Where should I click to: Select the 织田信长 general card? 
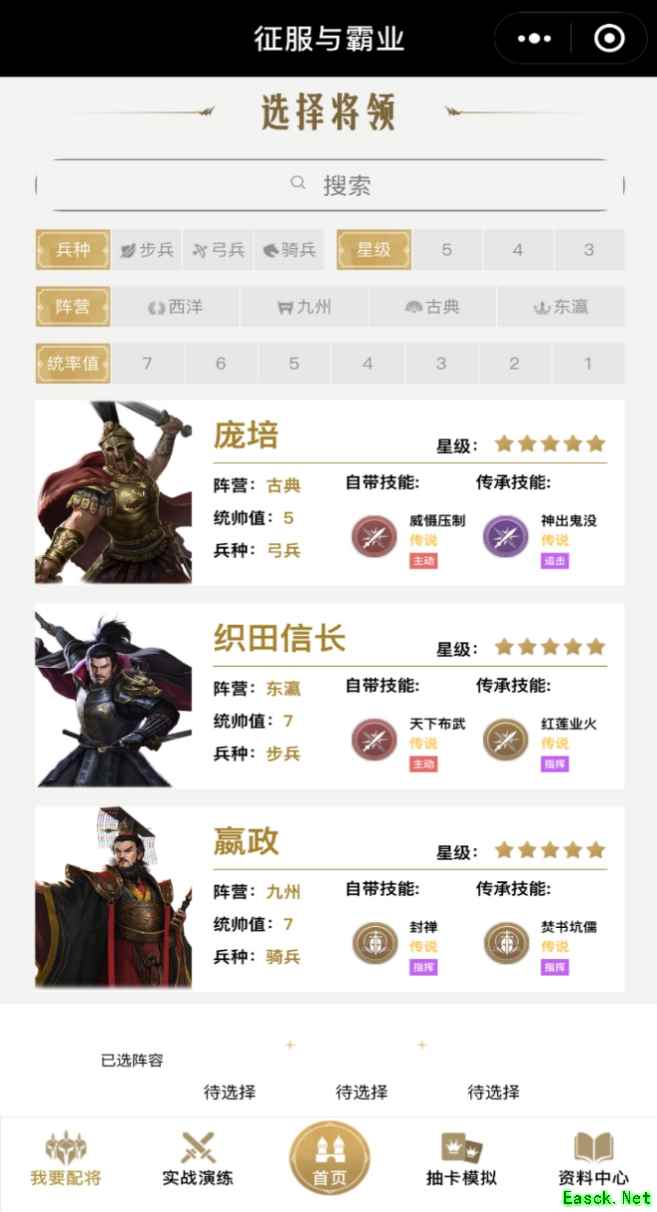[329, 696]
